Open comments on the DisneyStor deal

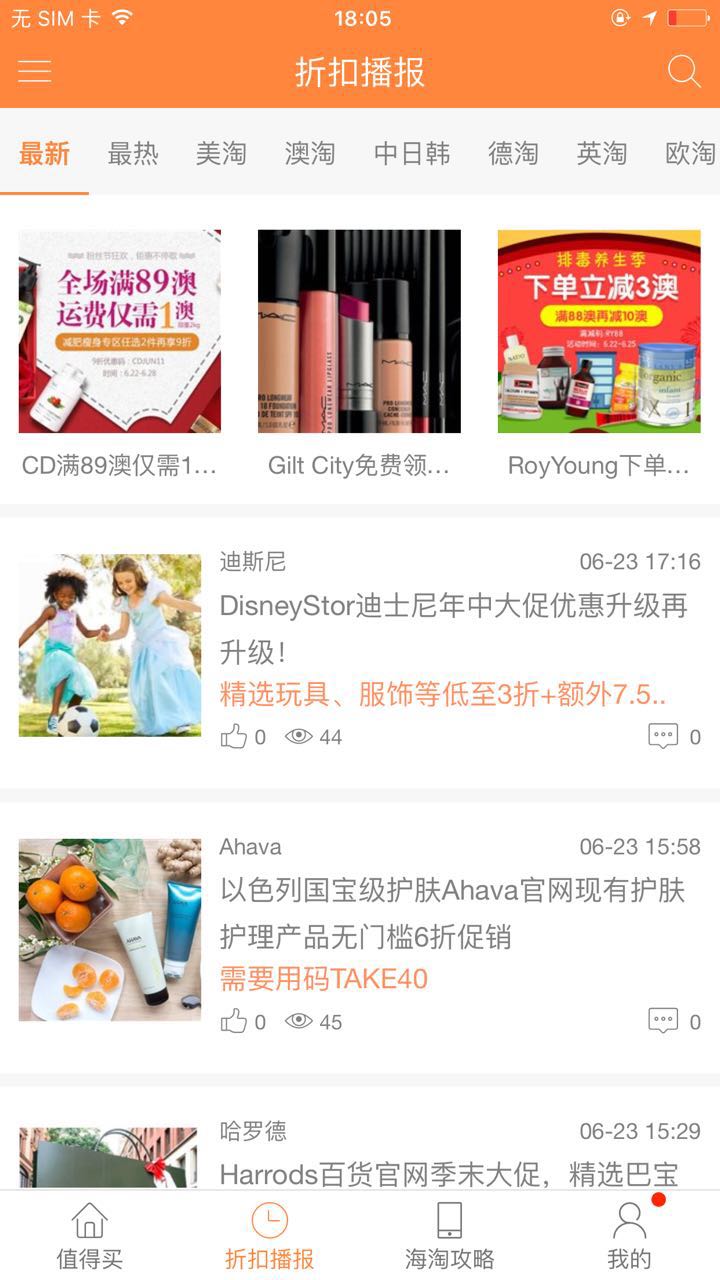pos(663,737)
